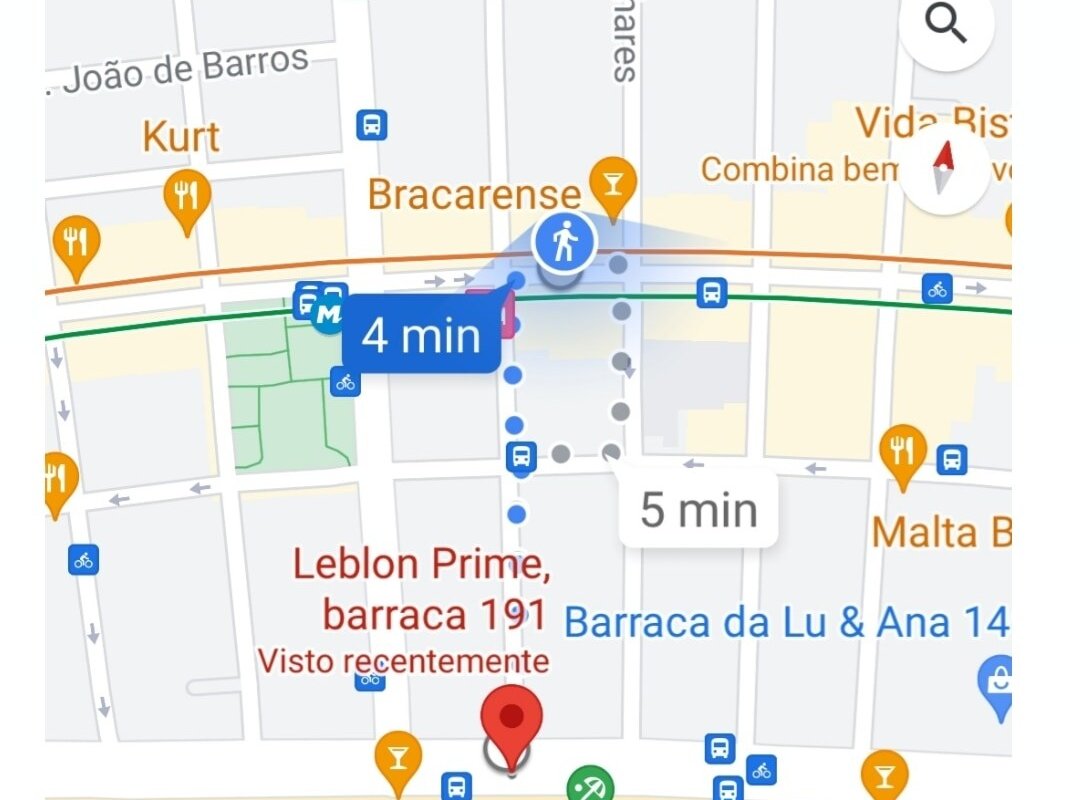Open the Kurt restaurant marker

coord(186,197)
